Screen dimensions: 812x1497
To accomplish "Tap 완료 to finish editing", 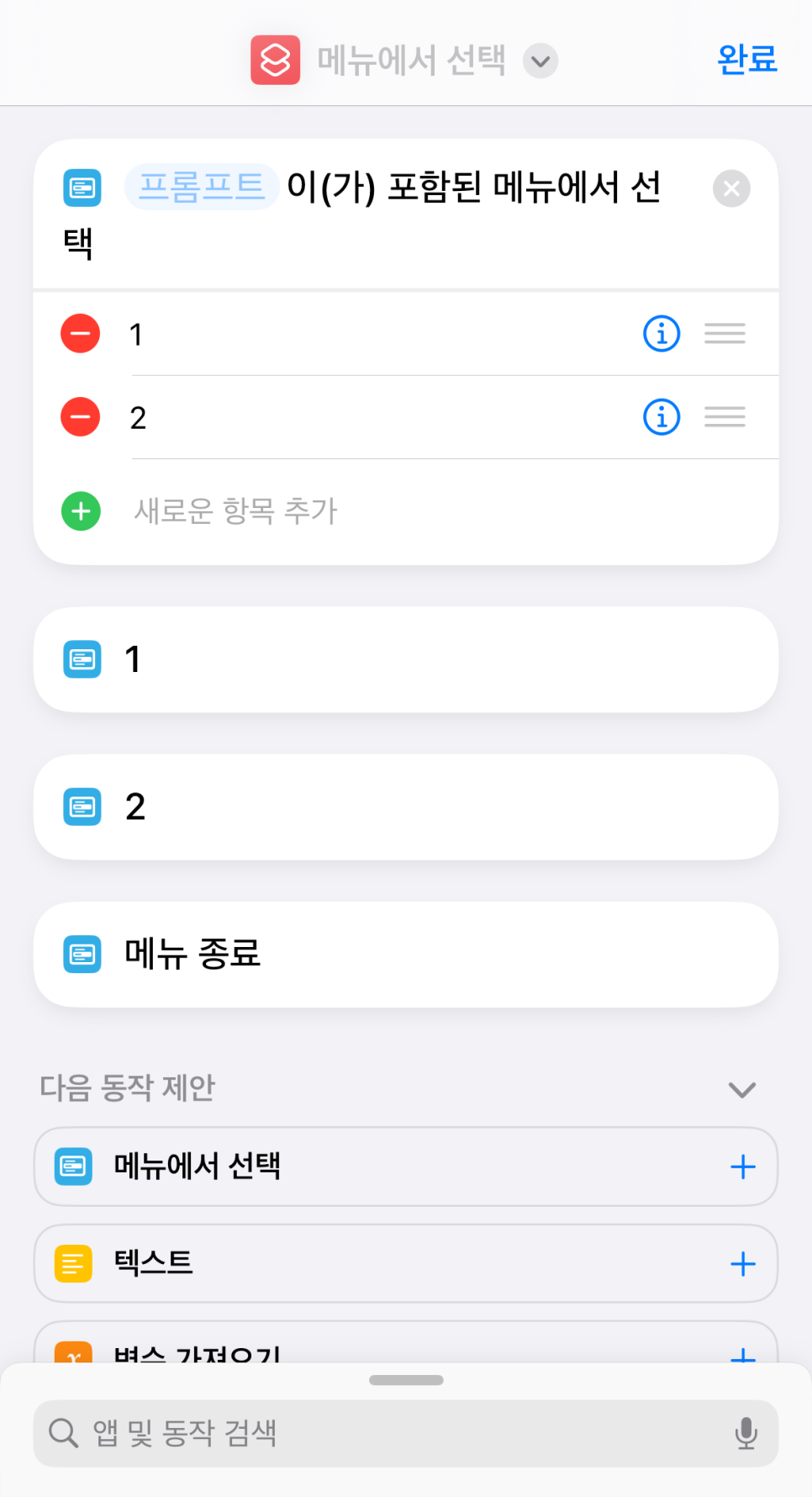I will coord(746,60).
